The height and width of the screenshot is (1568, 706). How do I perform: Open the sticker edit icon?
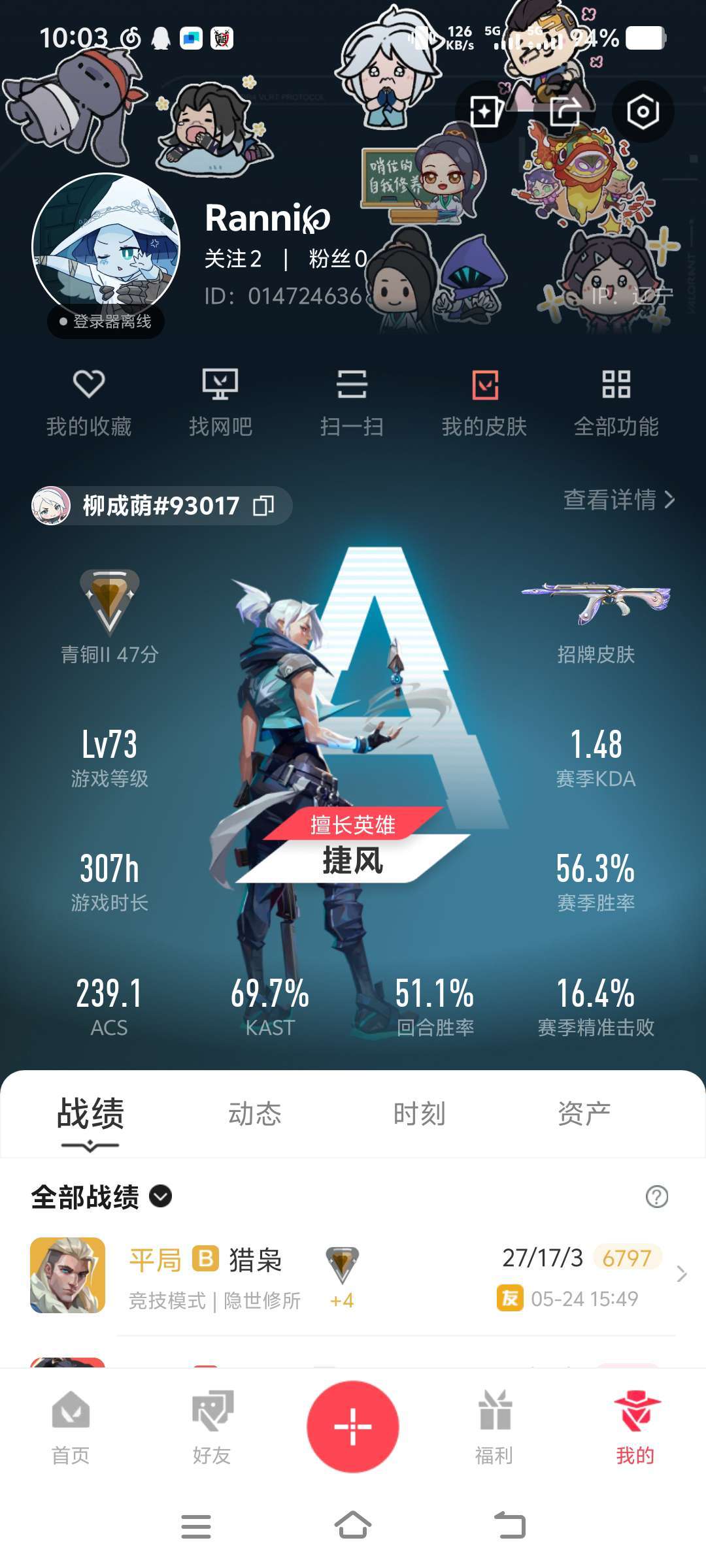pos(486,112)
